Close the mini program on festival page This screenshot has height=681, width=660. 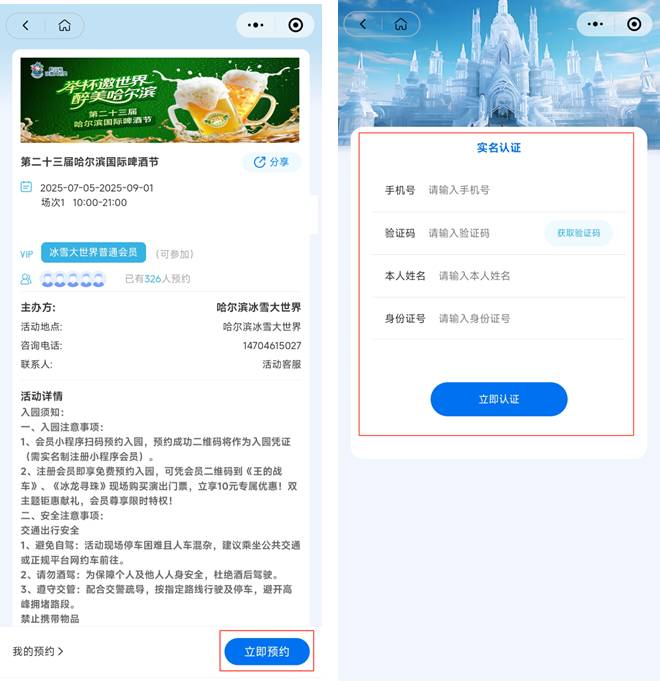click(295, 25)
